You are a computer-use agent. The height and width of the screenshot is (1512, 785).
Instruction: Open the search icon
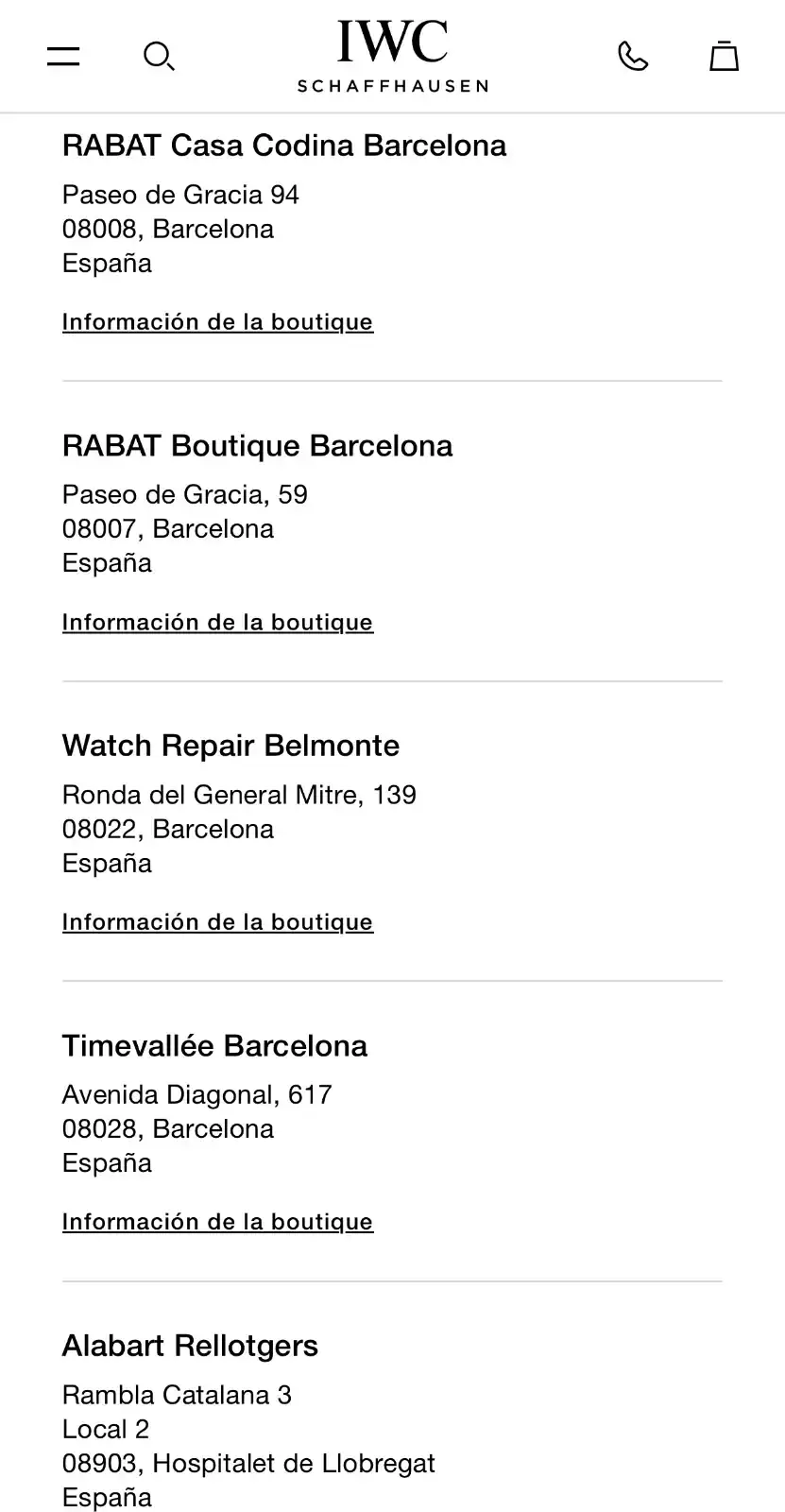pos(159,57)
